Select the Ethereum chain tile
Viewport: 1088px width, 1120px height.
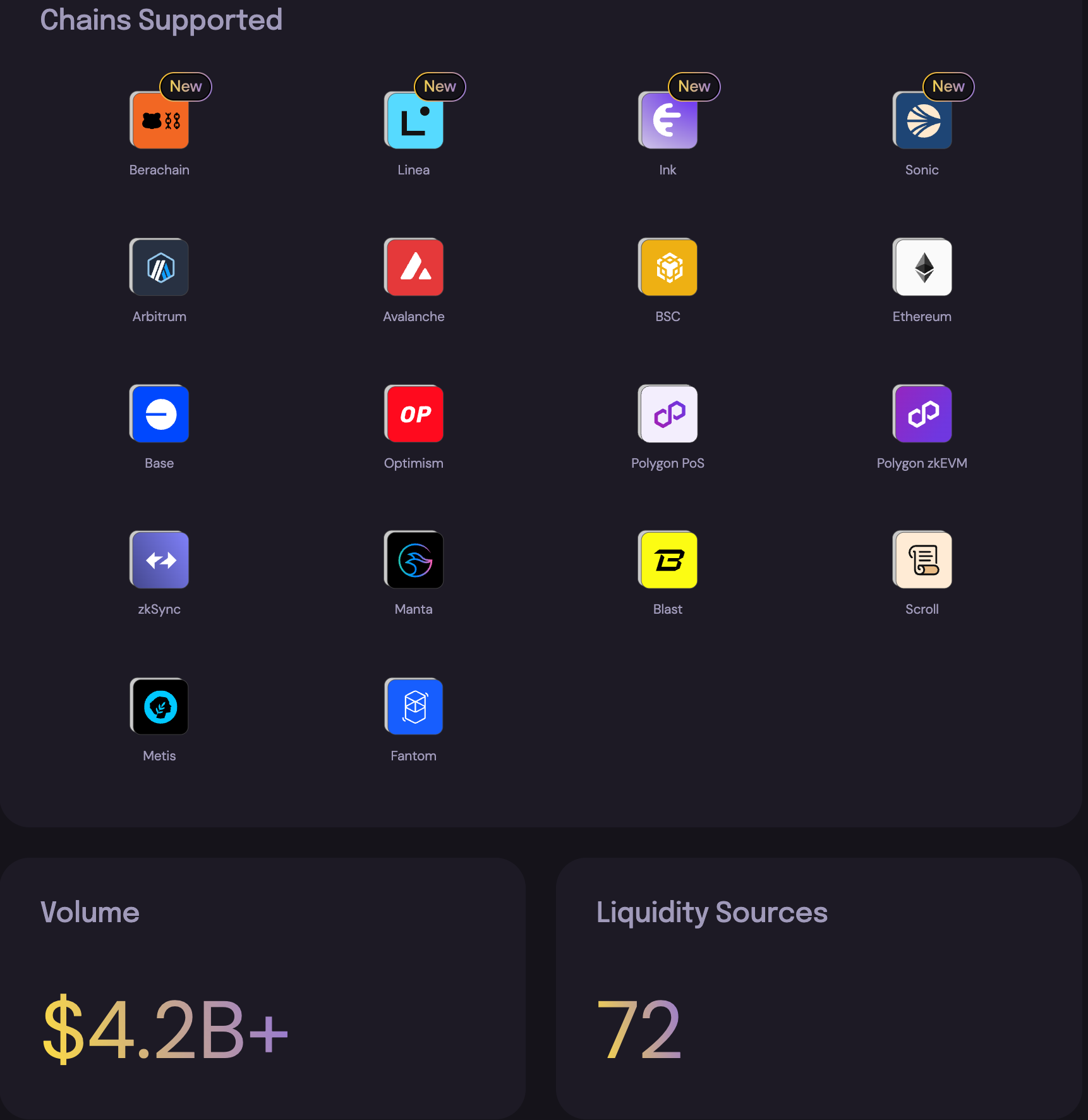(x=922, y=267)
